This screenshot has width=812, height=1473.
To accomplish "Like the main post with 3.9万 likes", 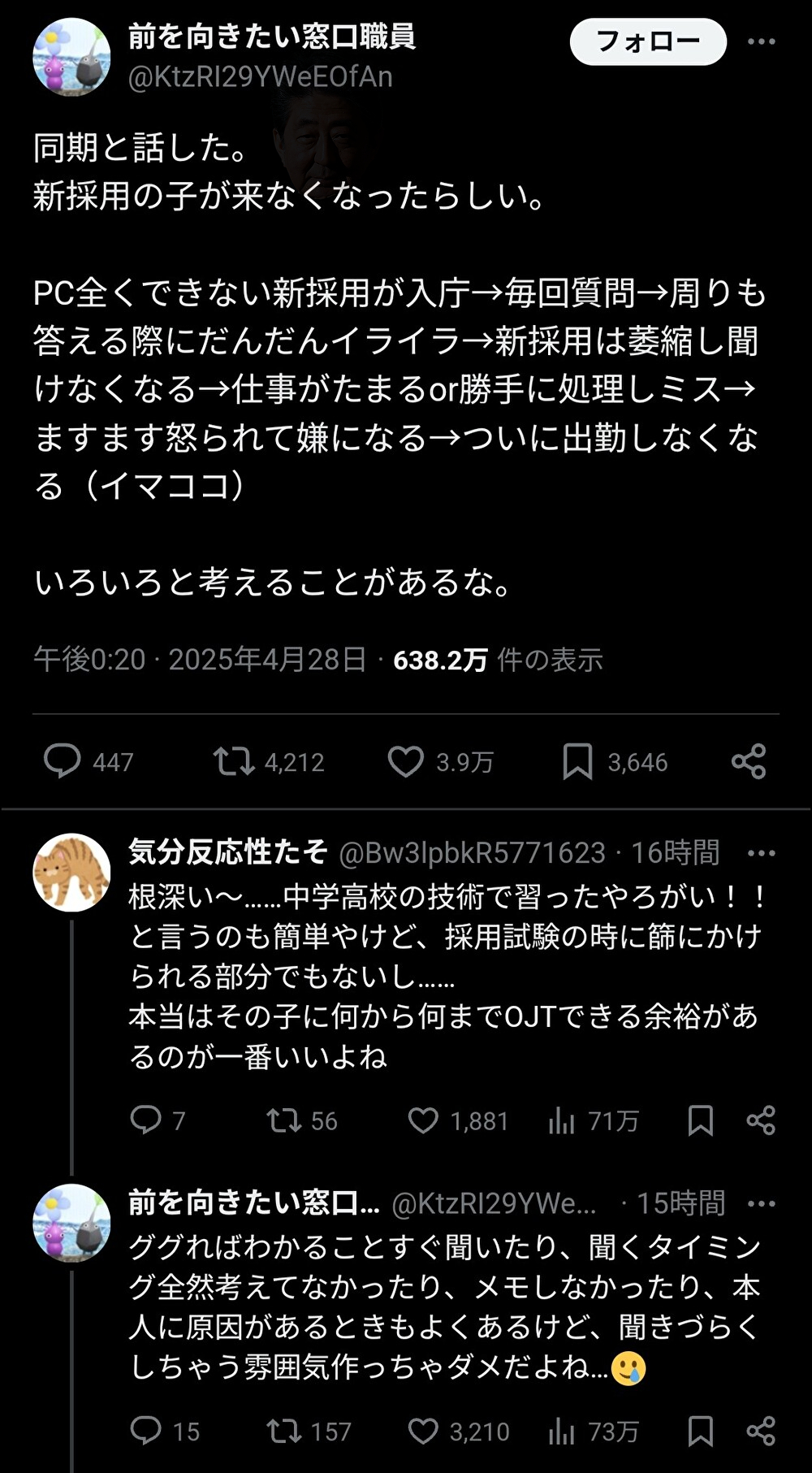I will coord(405,761).
